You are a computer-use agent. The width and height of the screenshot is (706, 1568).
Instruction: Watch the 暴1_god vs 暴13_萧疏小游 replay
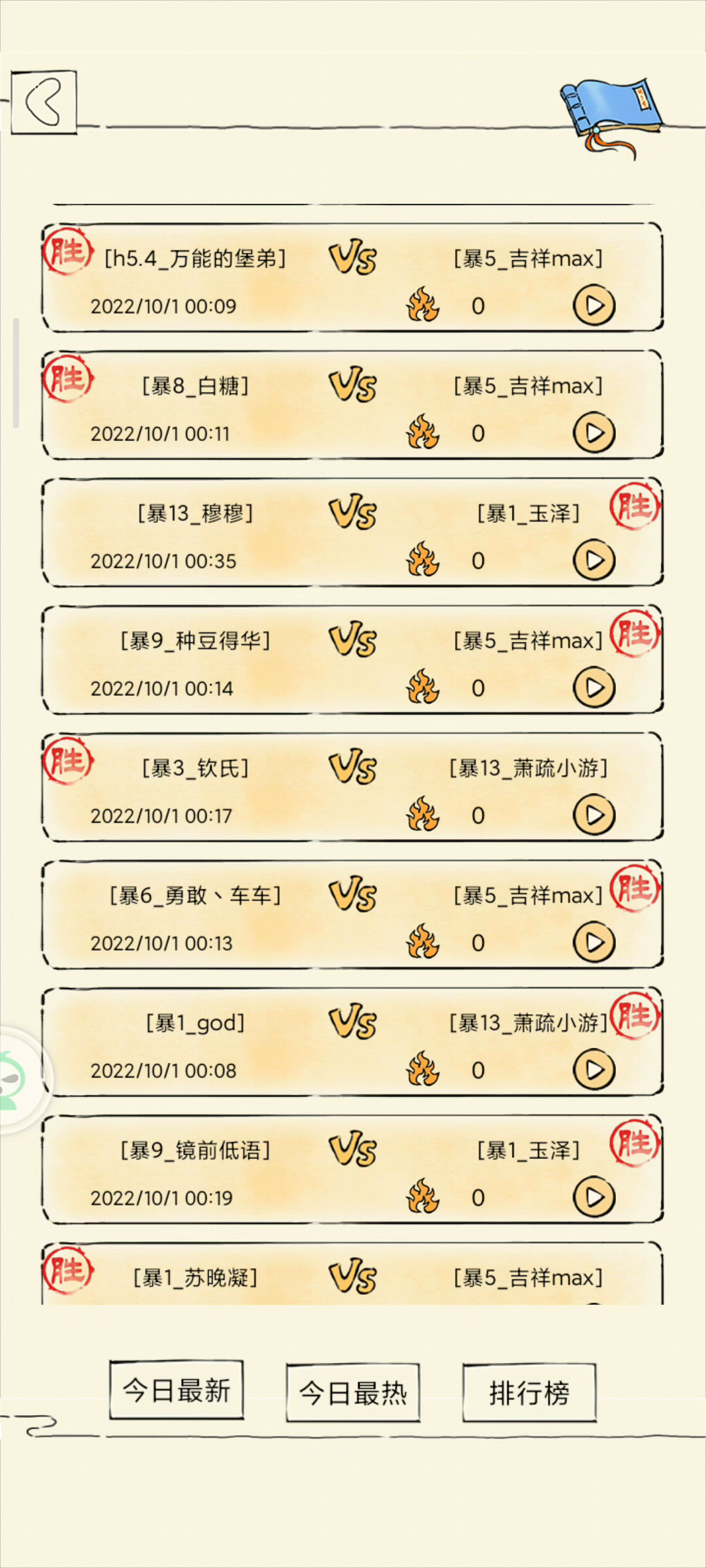594,1070
